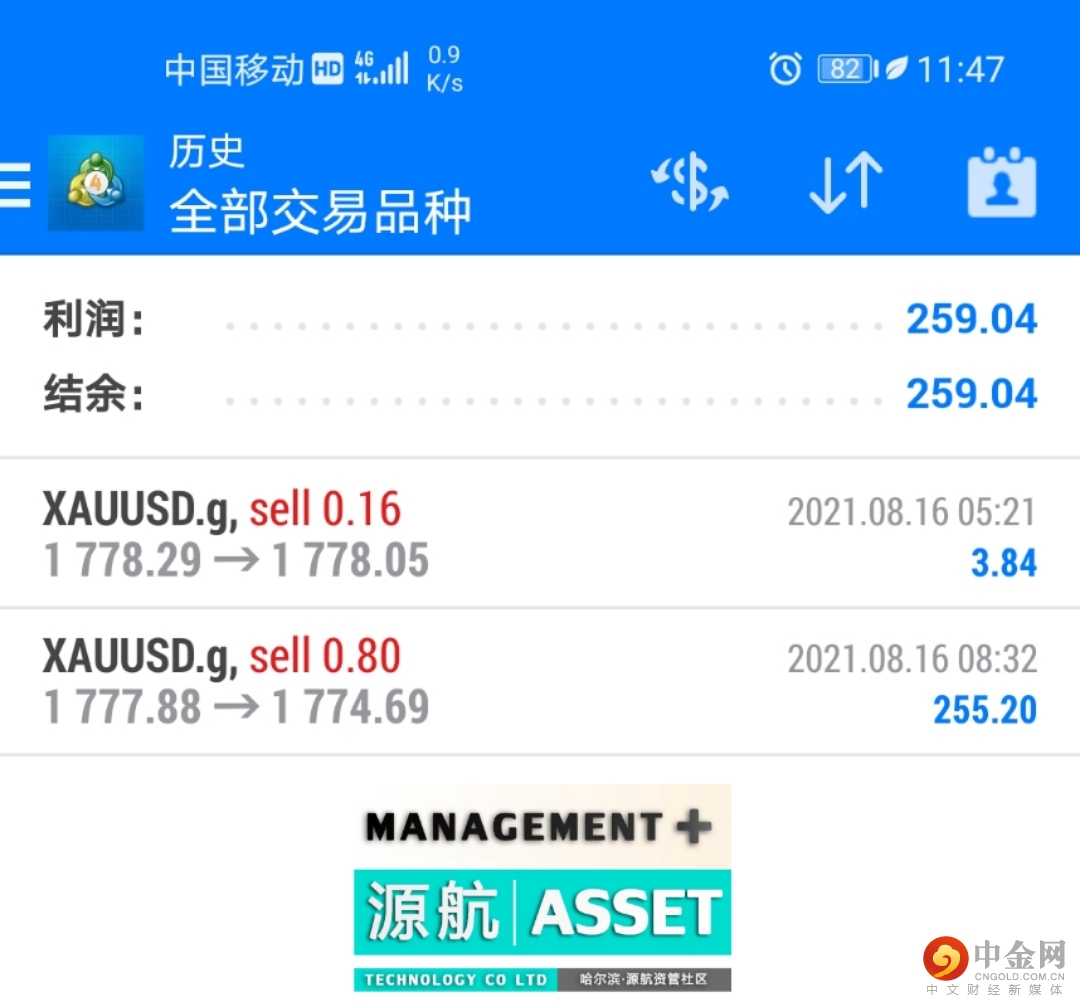Open the calendar period selector
This screenshot has height=1008, width=1080.
pos(1001,183)
